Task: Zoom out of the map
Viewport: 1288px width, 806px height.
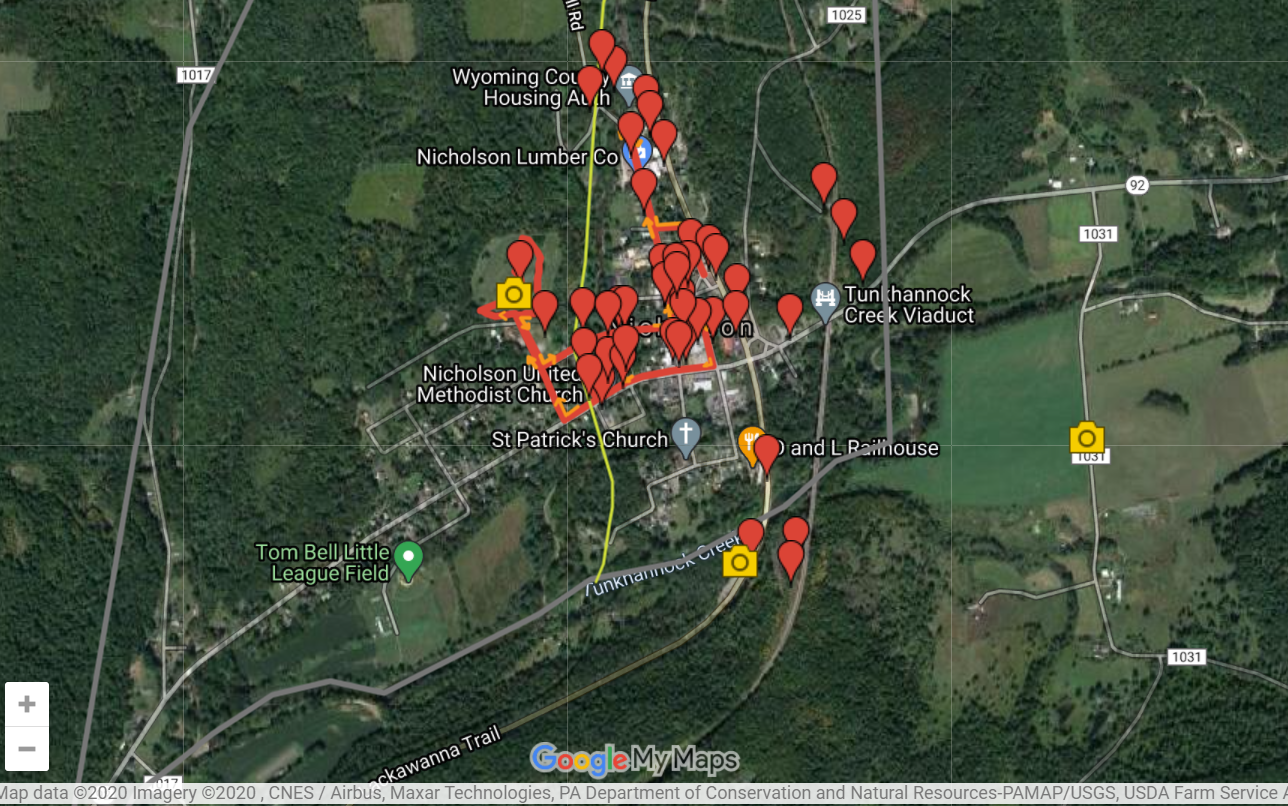Action: tap(27, 748)
